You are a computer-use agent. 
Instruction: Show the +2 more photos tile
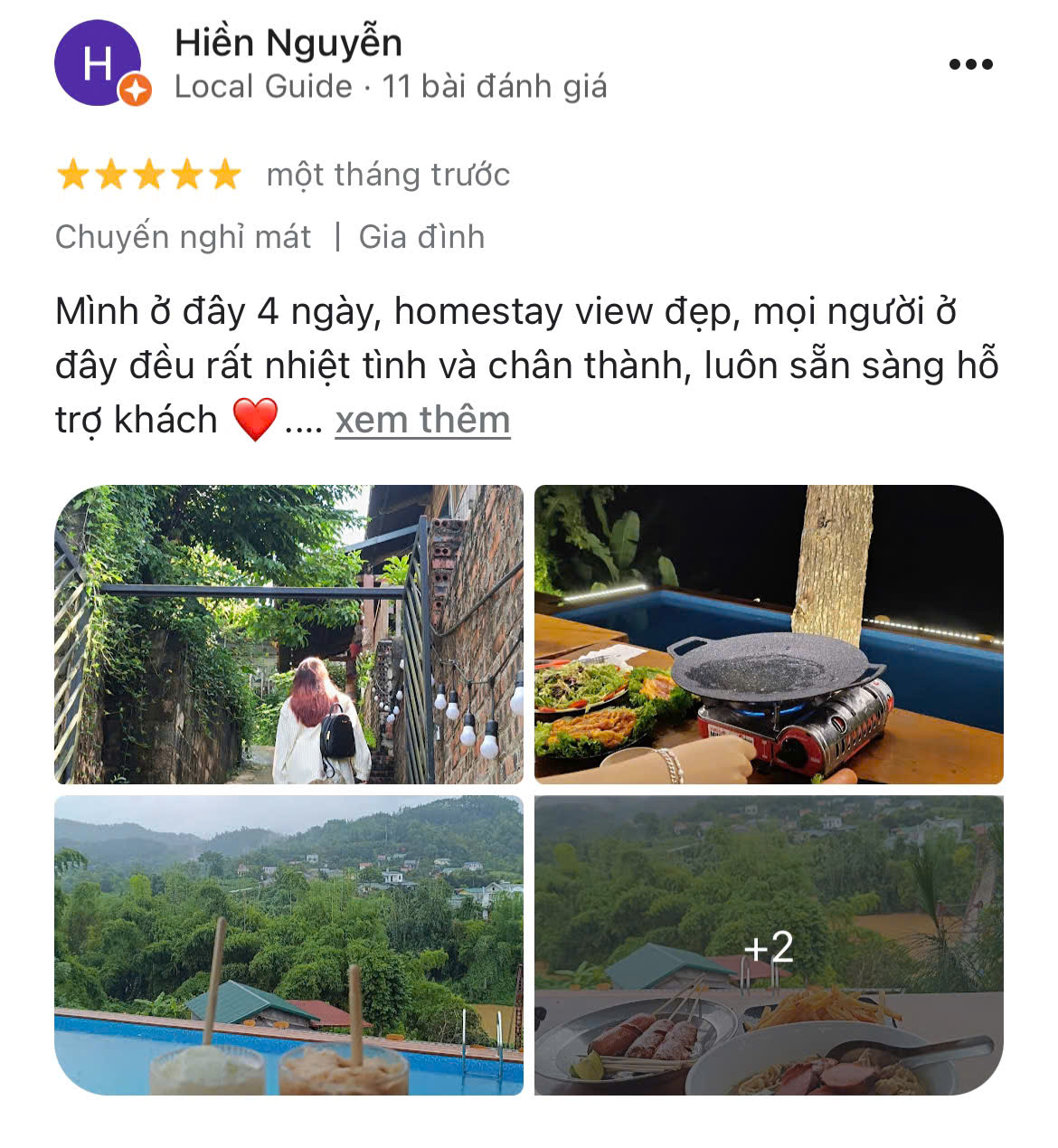coord(769,944)
